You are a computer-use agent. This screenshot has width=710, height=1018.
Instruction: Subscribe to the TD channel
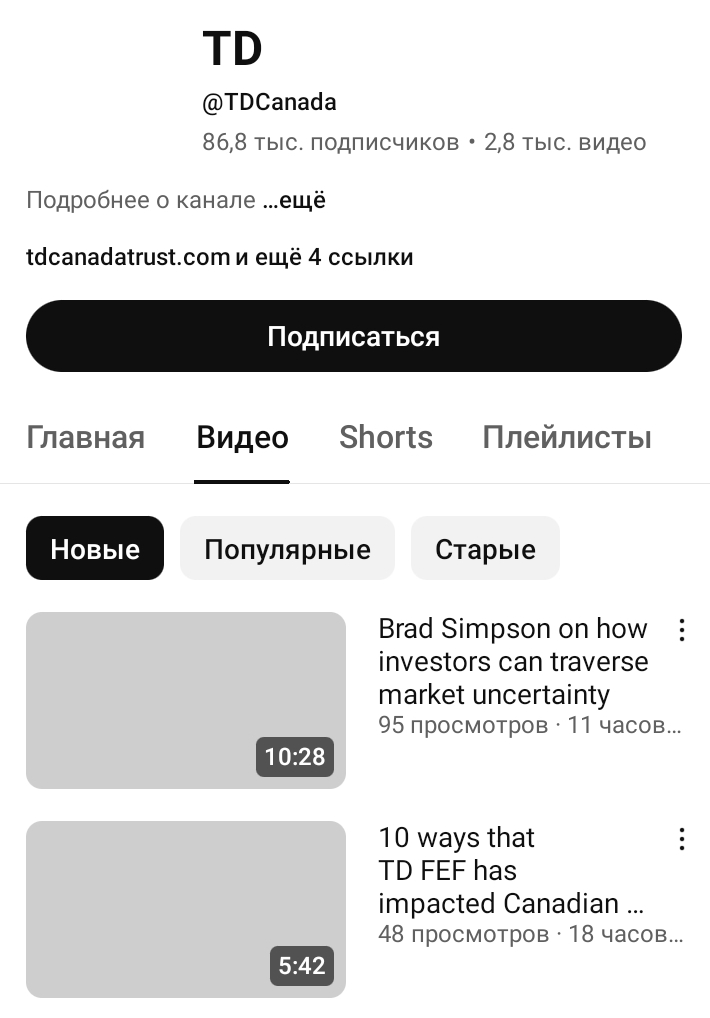tap(353, 336)
